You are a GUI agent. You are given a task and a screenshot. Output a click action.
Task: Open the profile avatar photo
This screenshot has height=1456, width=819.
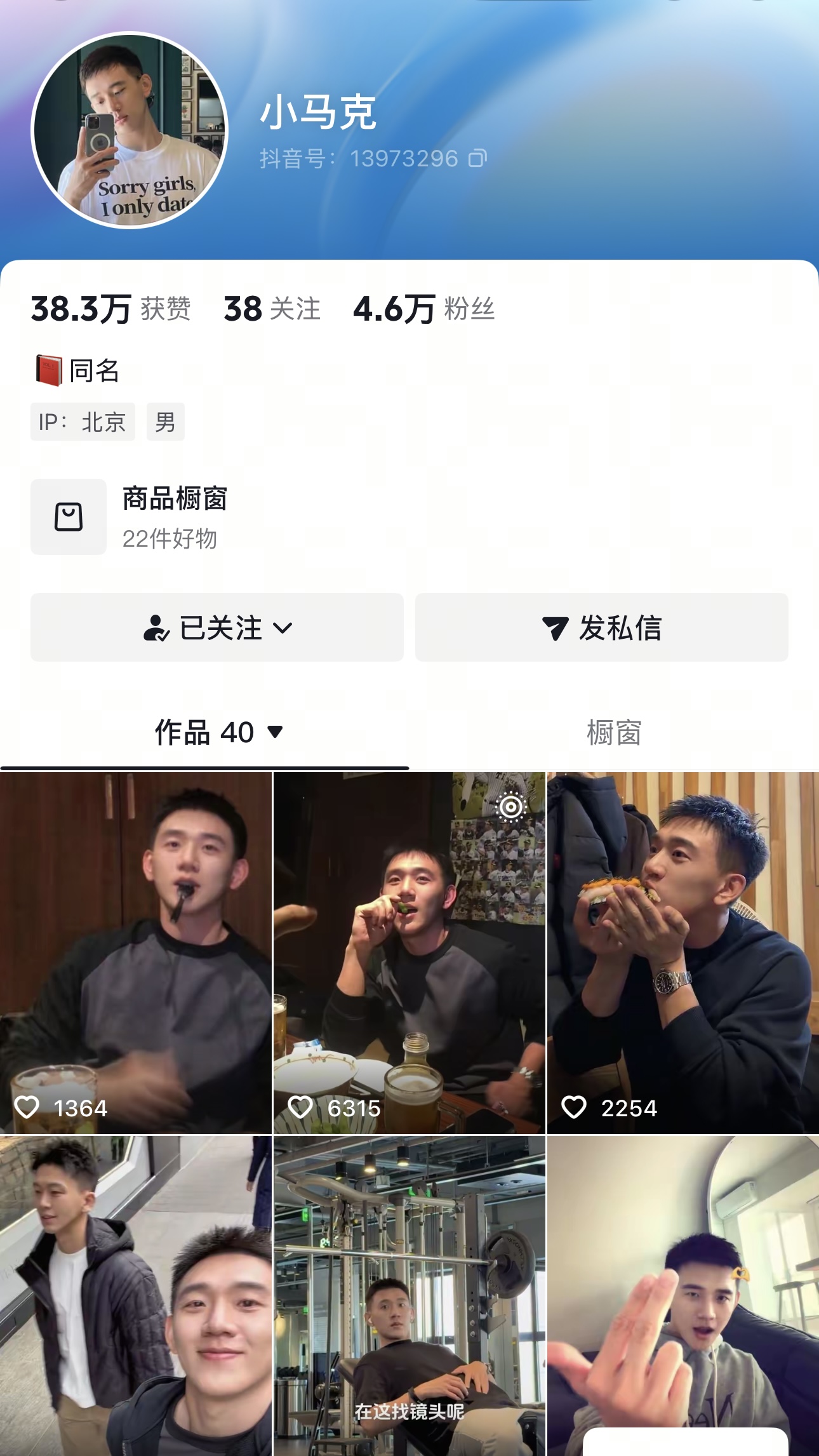pos(130,130)
